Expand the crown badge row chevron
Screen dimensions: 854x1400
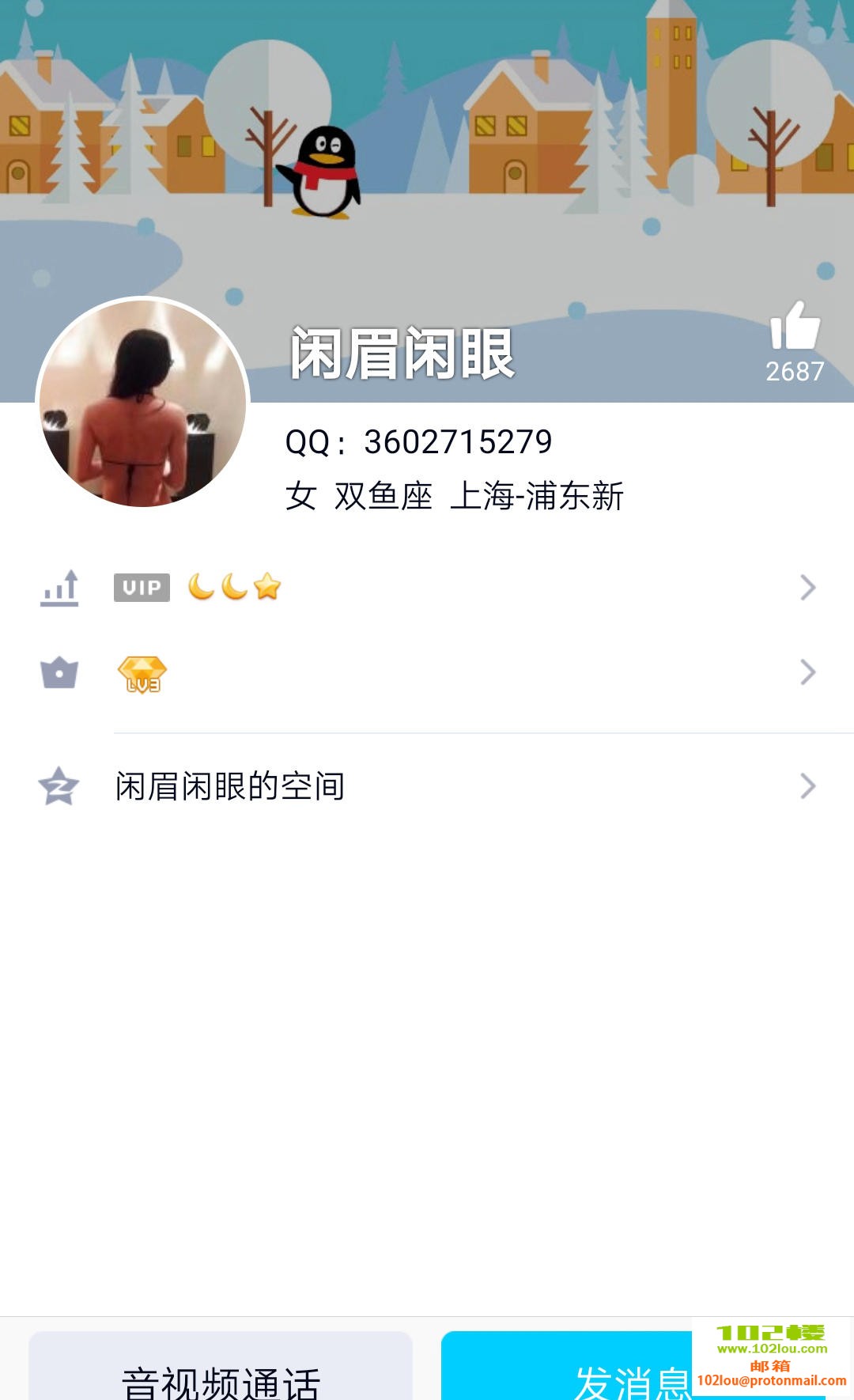[x=807, y=672]
